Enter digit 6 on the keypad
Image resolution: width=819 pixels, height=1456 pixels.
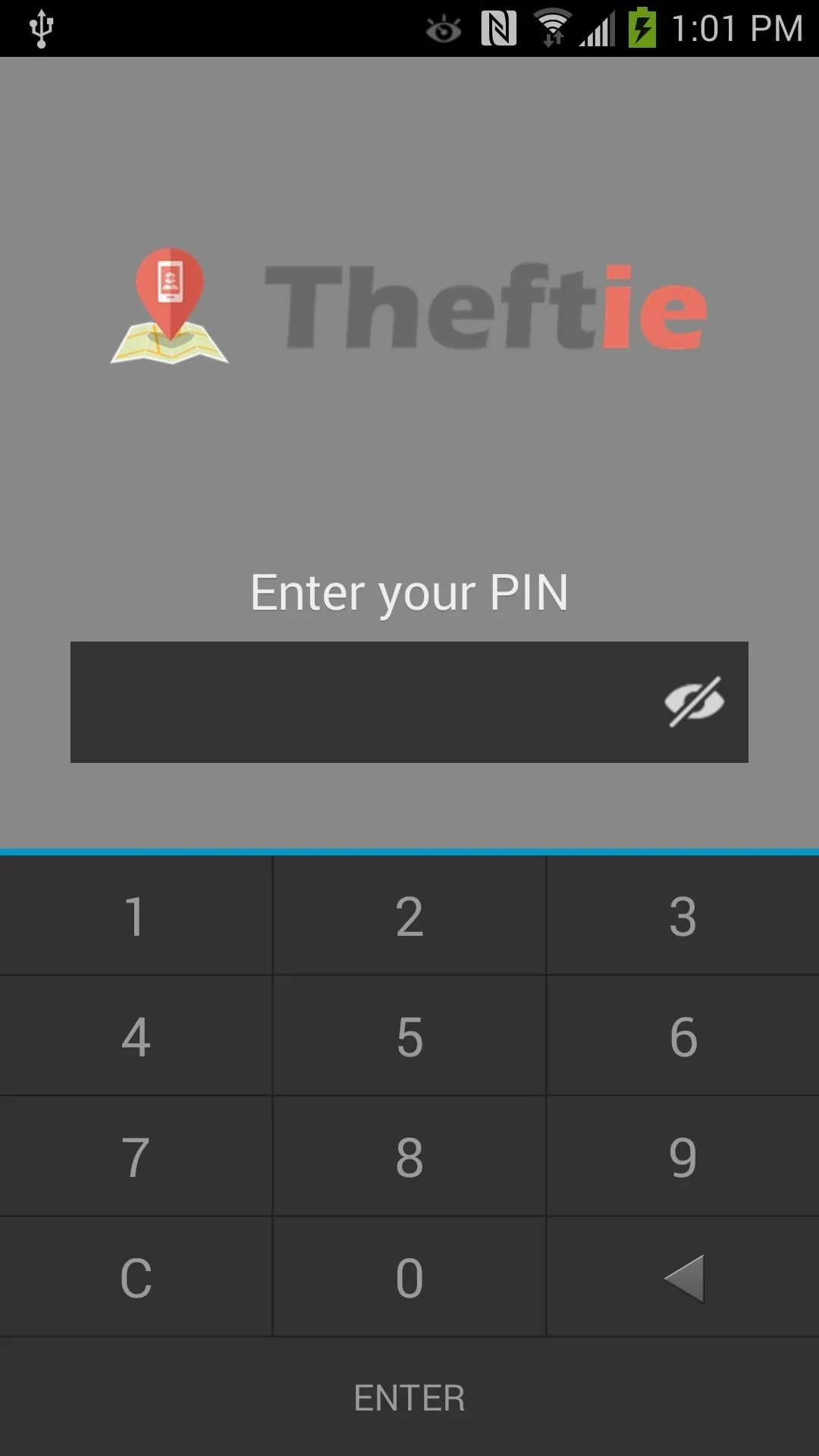click(x=683, y=1036)
